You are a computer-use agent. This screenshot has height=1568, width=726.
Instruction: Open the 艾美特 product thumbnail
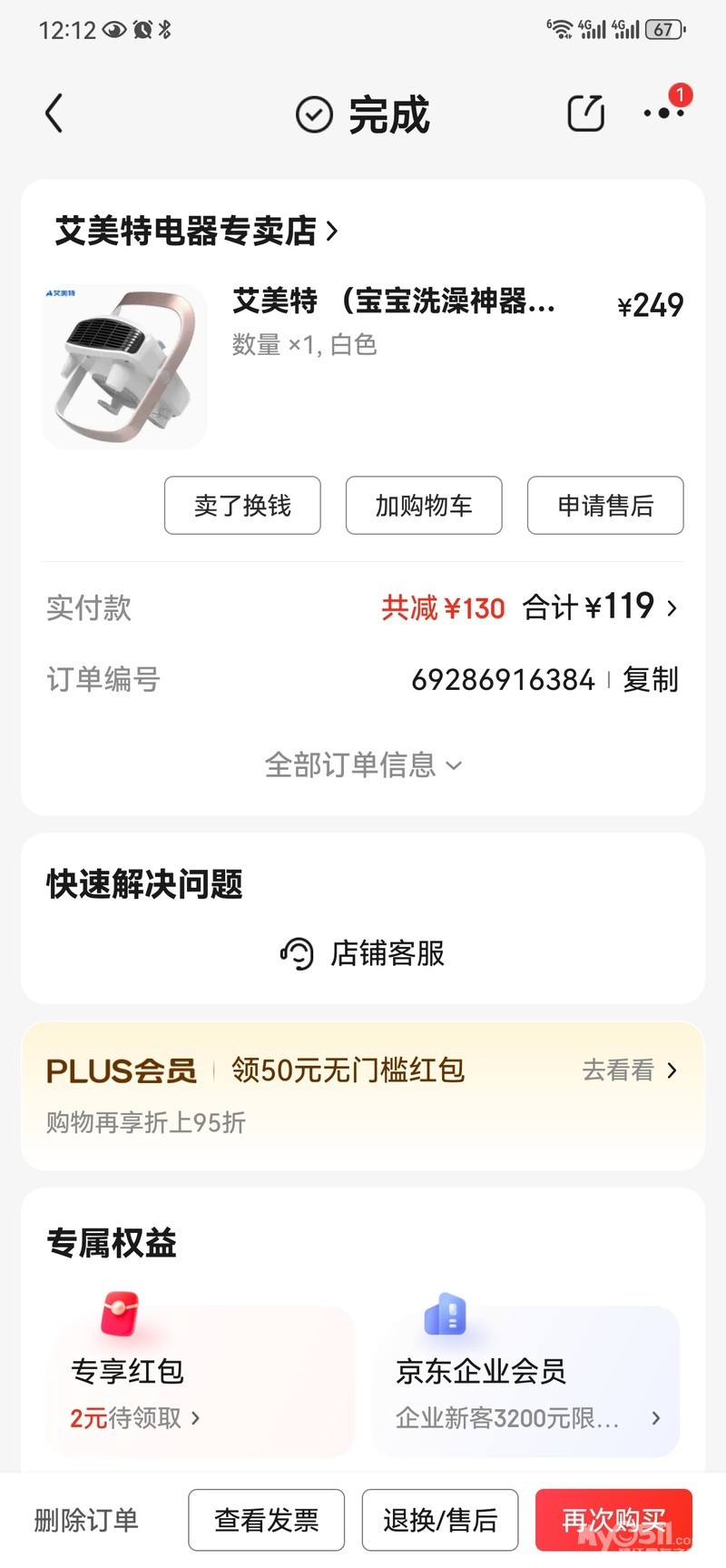point(124,366)
